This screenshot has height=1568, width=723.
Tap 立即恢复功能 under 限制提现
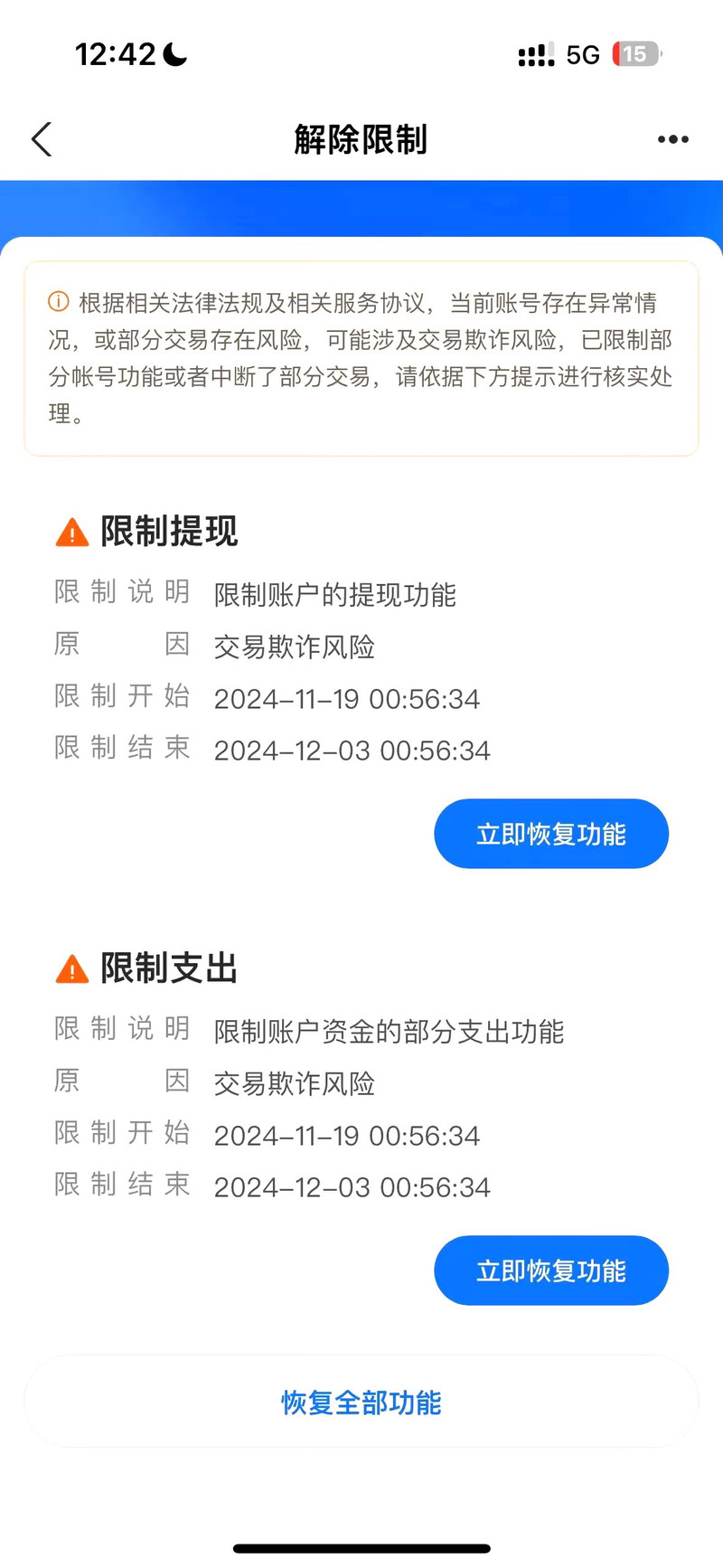pos(550,834)
